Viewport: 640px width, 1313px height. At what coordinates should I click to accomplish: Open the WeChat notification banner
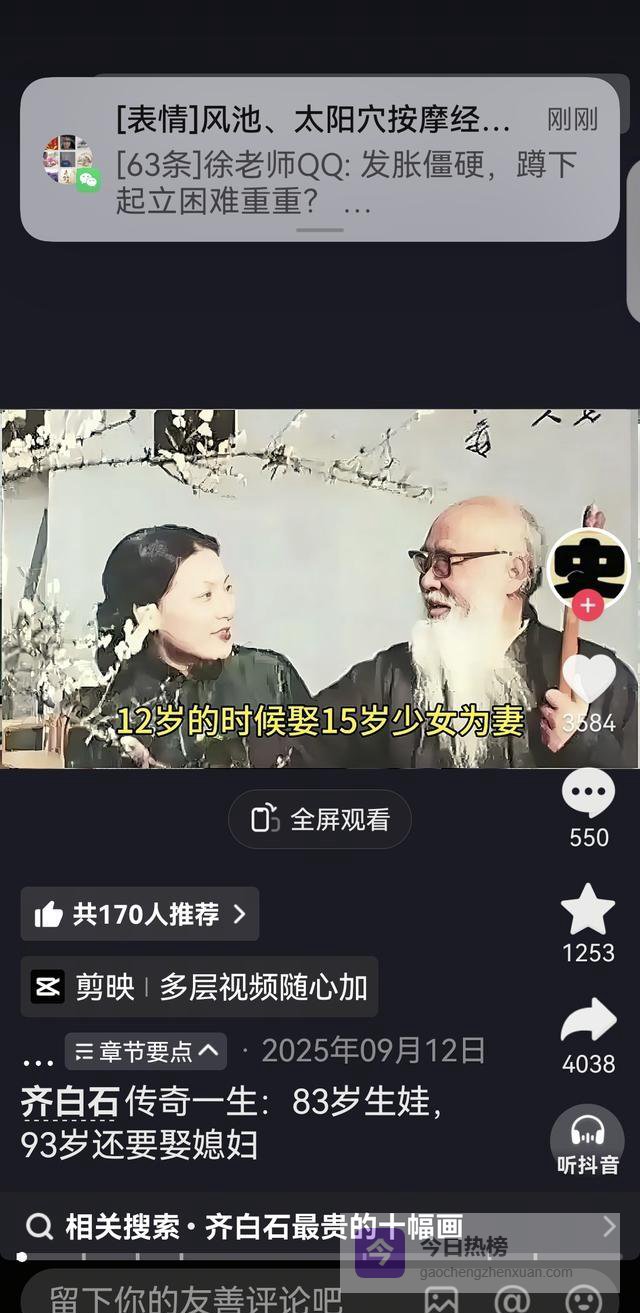coord(320,160)
